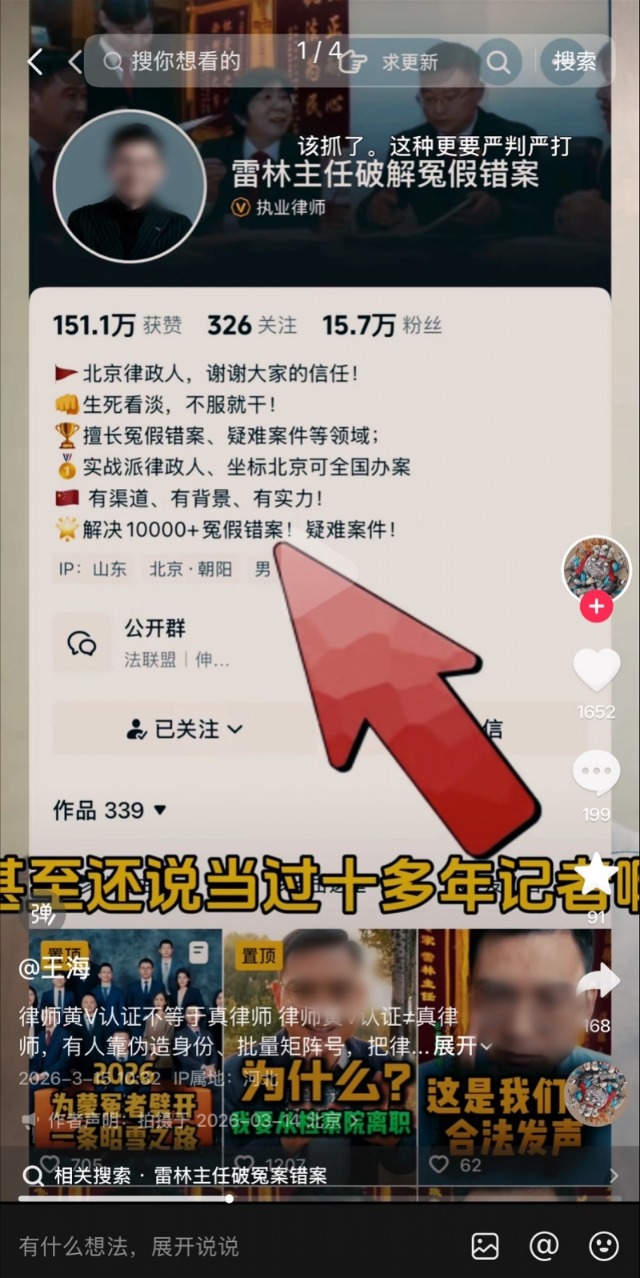Follow the author via the plus badge
Image resolution: width=640 pixels, height=1278 pixels.
pos(596,607)
